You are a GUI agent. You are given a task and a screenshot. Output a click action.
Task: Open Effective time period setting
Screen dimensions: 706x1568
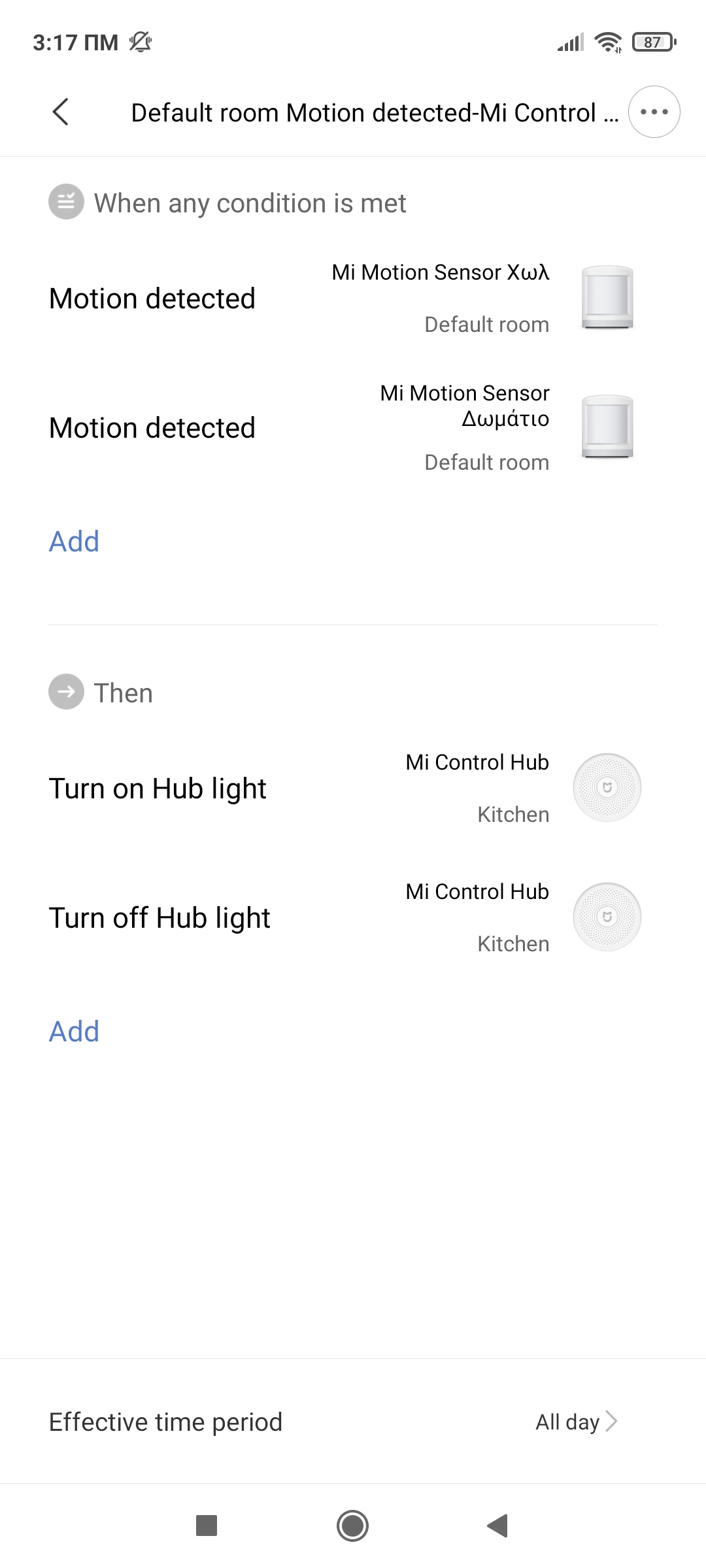(353, 1422)
